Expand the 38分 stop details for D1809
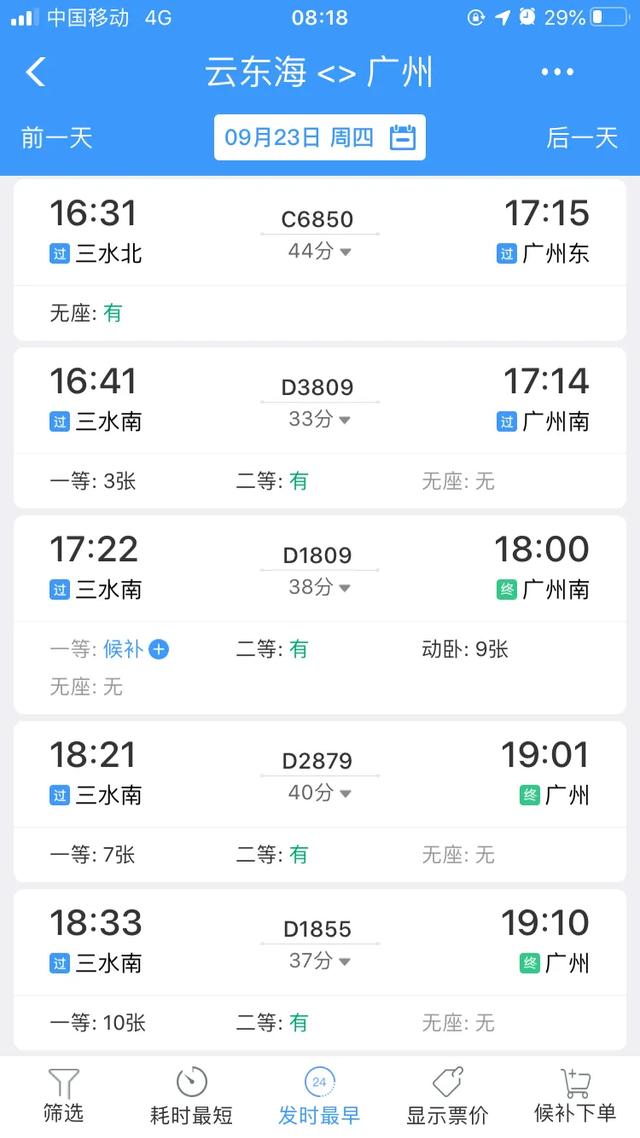This screenshot has width=640, height=1138. tap(319, 587)
